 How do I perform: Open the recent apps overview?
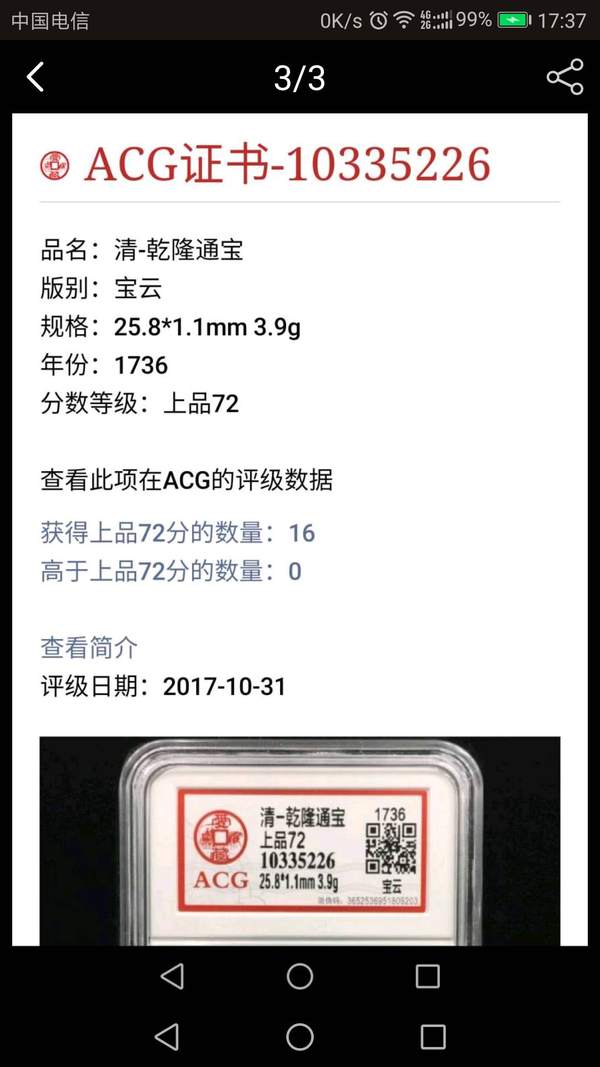click(x=432, y=1036)
